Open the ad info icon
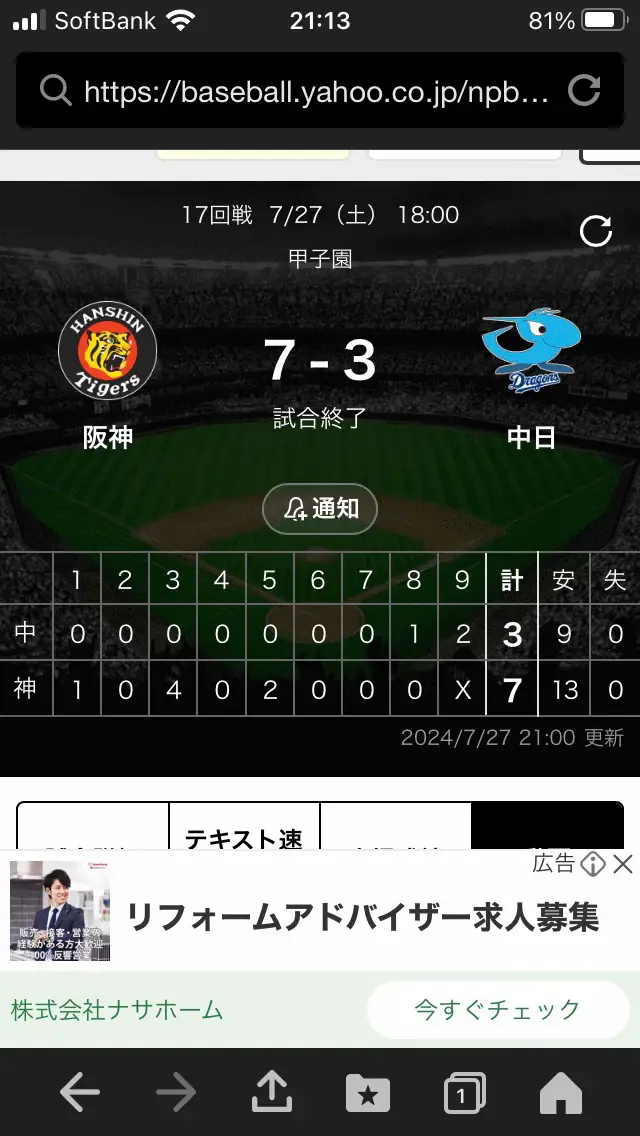The width and height of the screenshot is (640, 1136). [593, 864]
